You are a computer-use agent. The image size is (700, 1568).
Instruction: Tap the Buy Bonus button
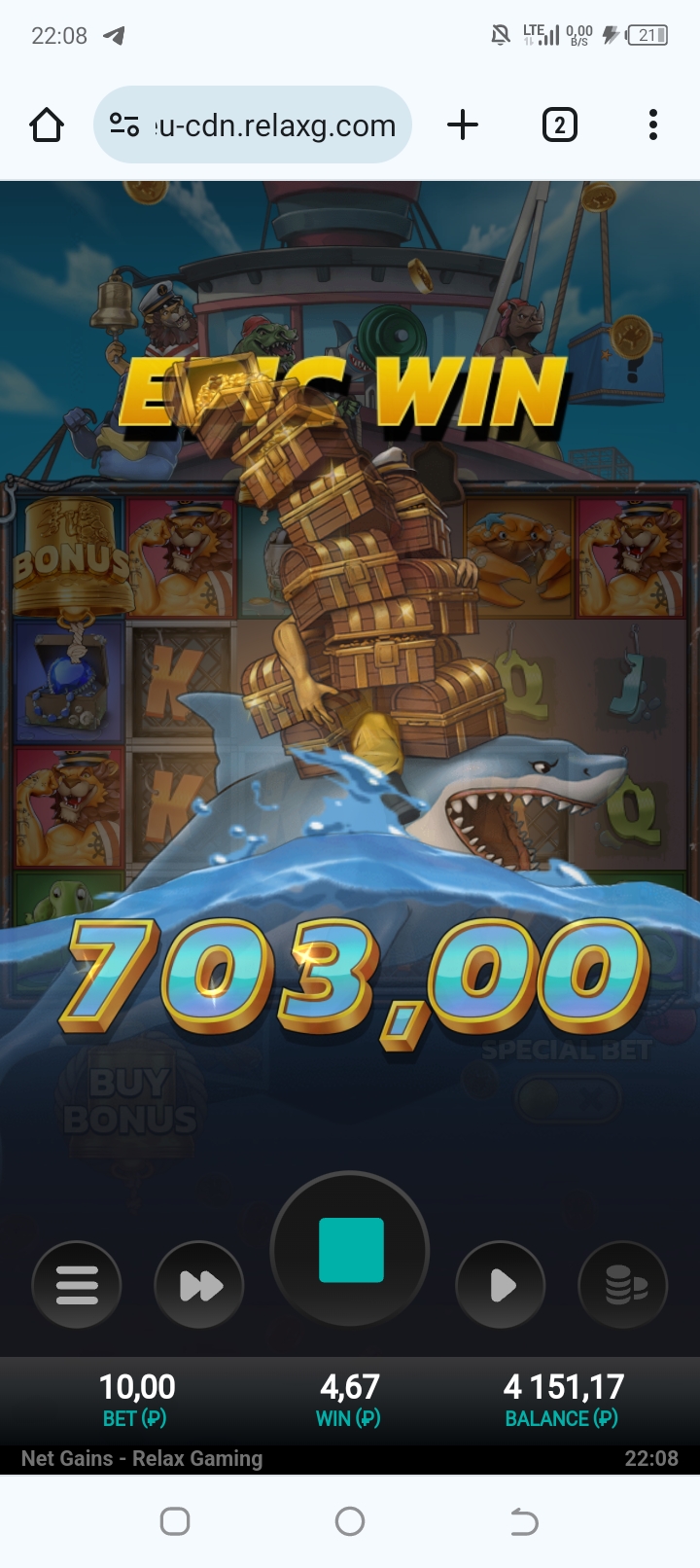pos(129,1101)
